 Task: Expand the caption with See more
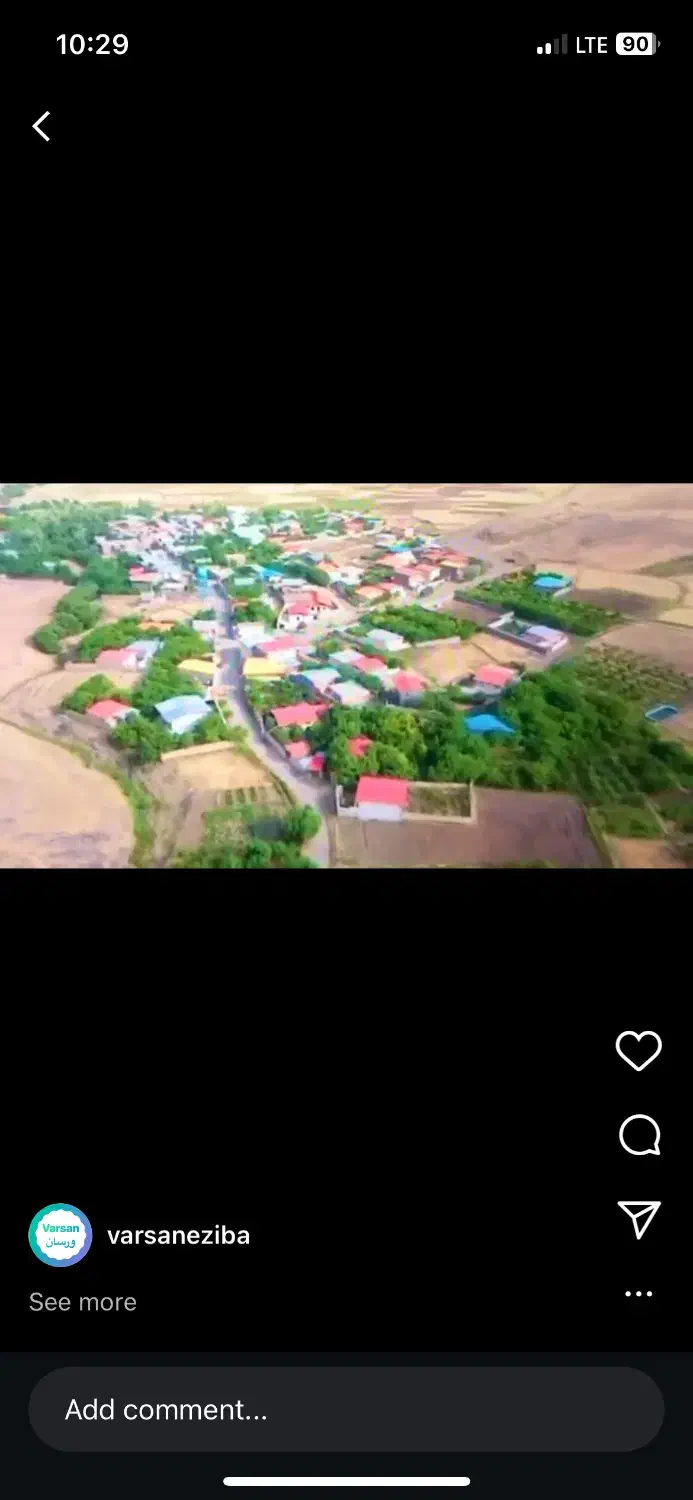coord(83,1302)
